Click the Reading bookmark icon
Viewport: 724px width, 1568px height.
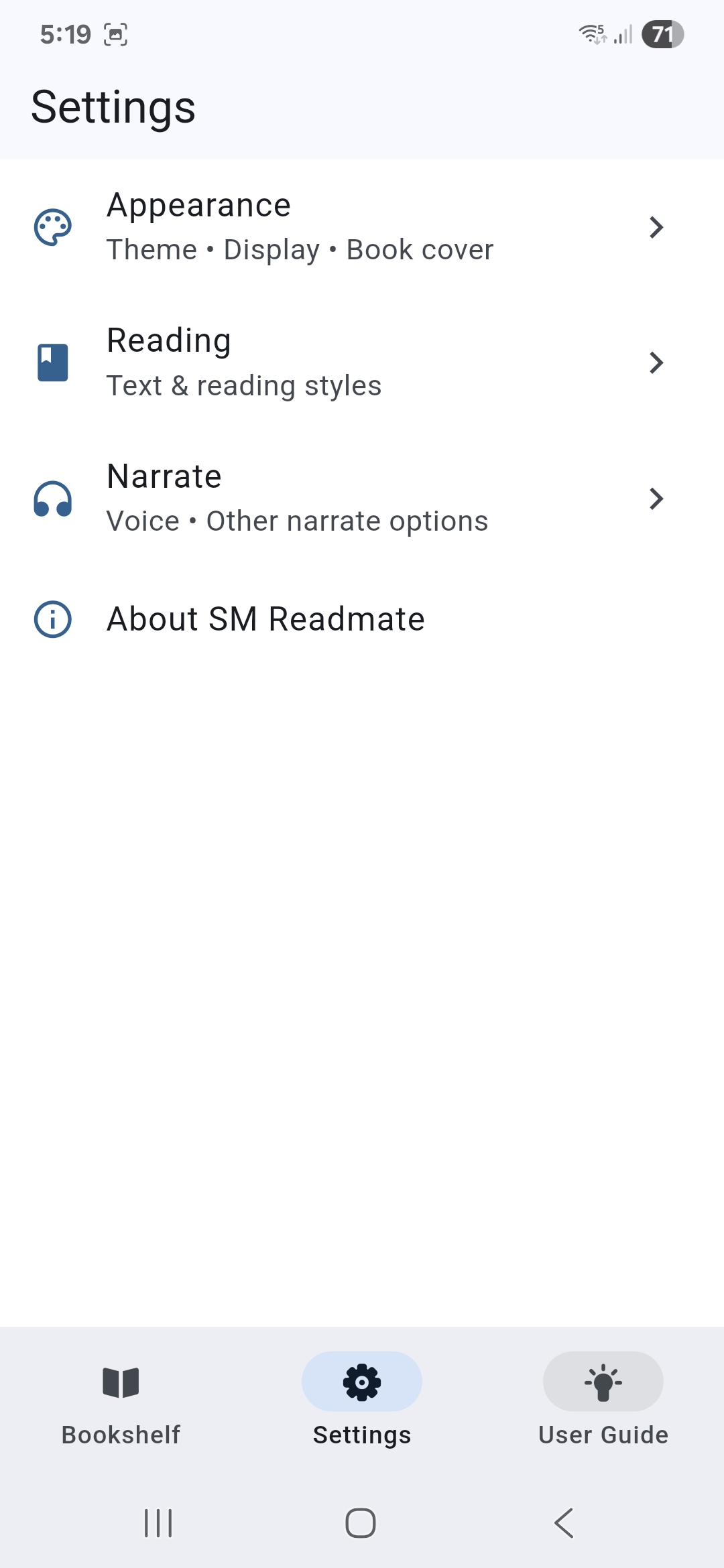point(53,362)
